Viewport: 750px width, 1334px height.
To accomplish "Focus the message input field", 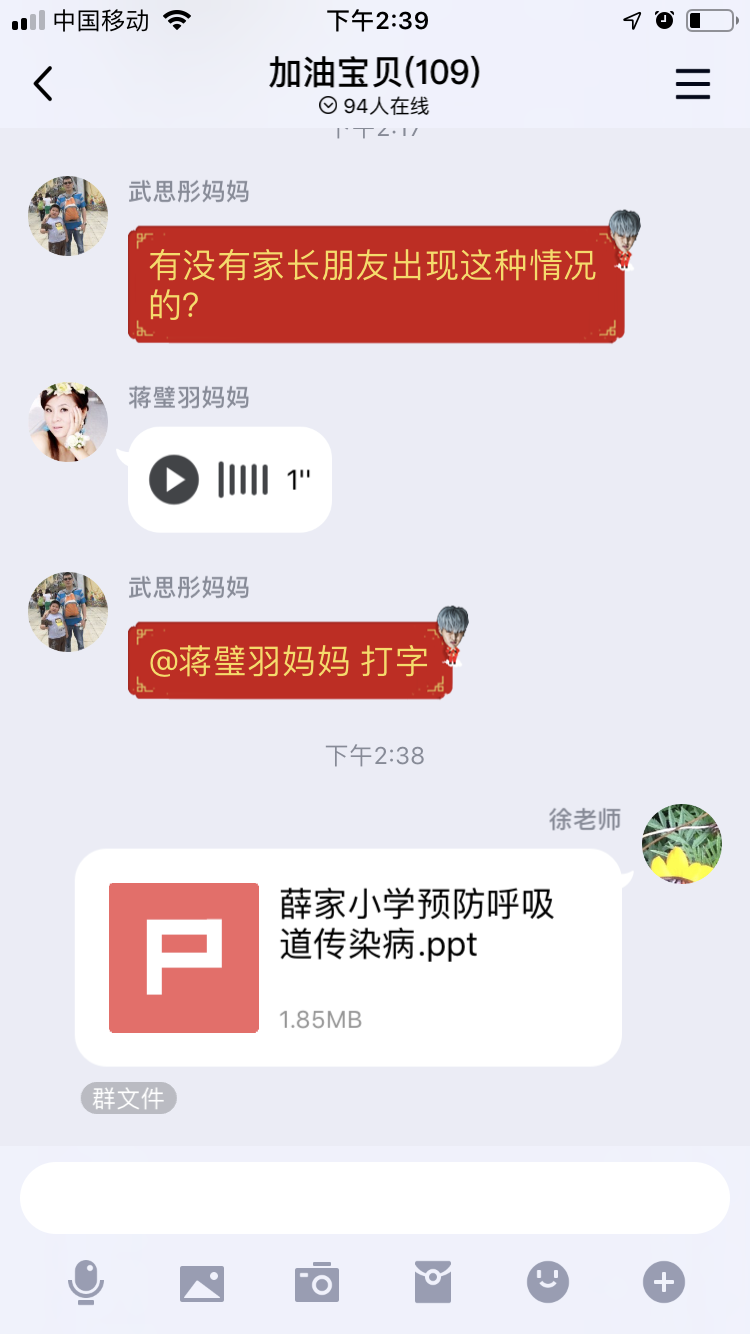I will (x=375, y=1198).
